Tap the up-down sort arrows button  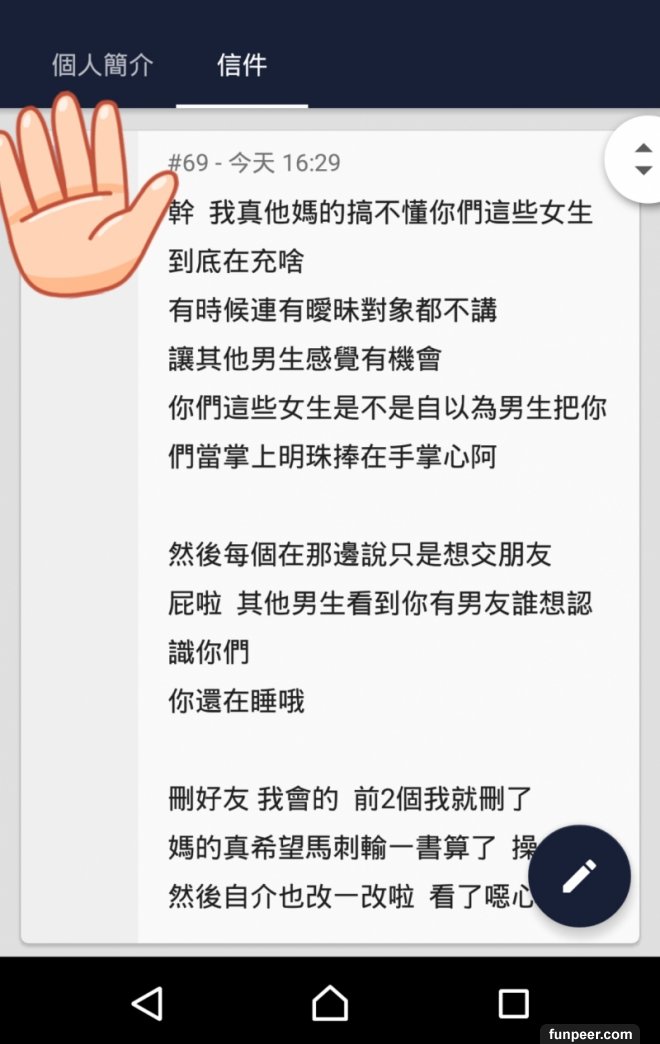click(642, 160)
